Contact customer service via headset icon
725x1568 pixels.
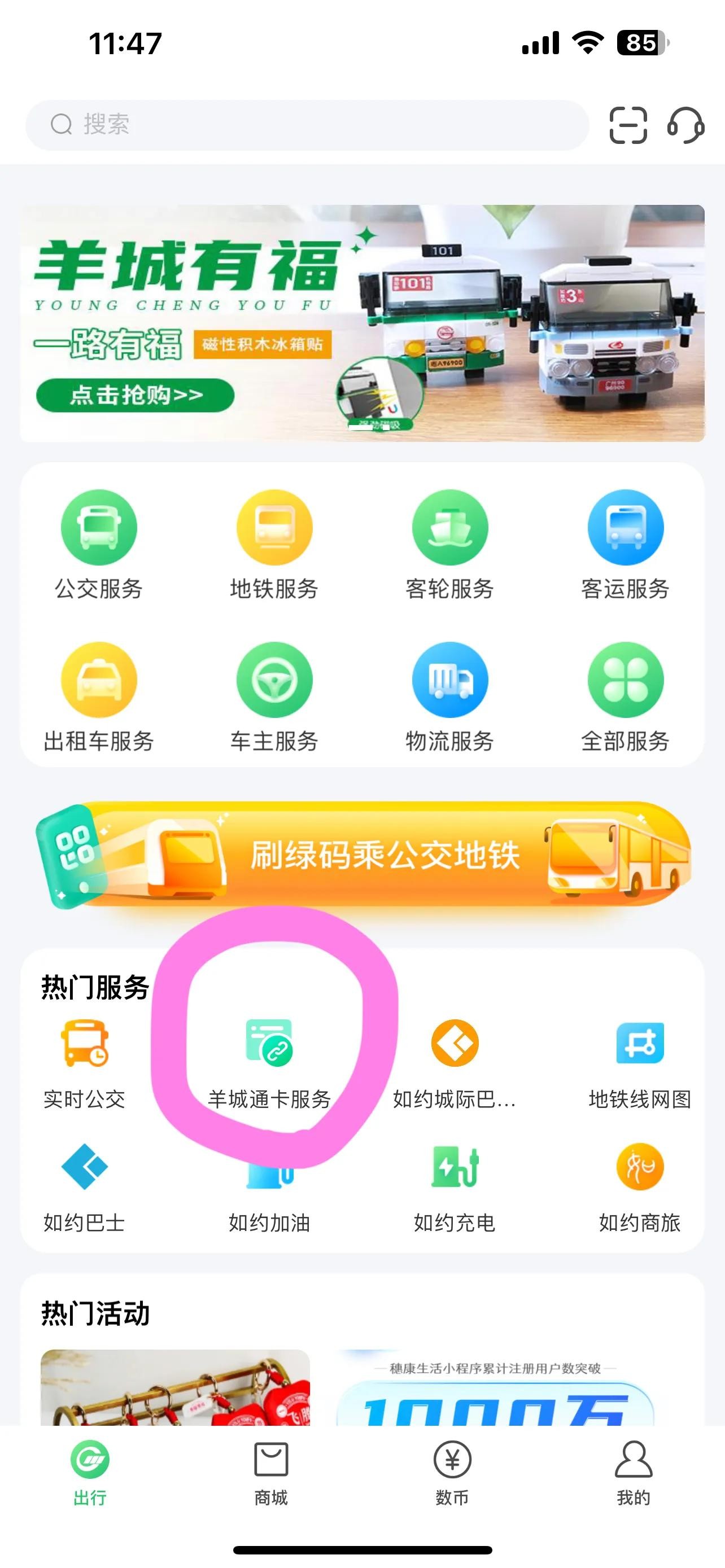[x=685, y=125]
